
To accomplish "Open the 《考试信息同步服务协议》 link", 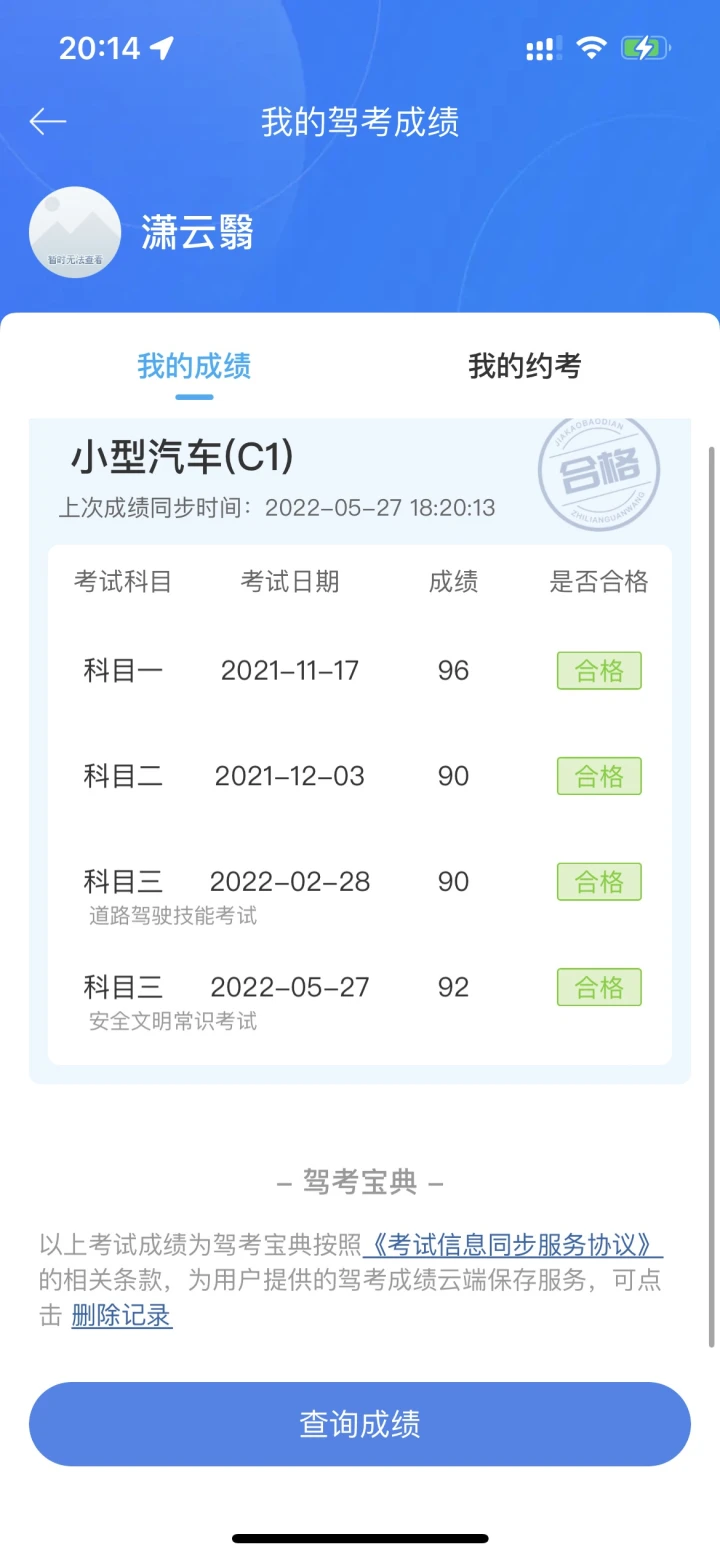I will 513,1245.
